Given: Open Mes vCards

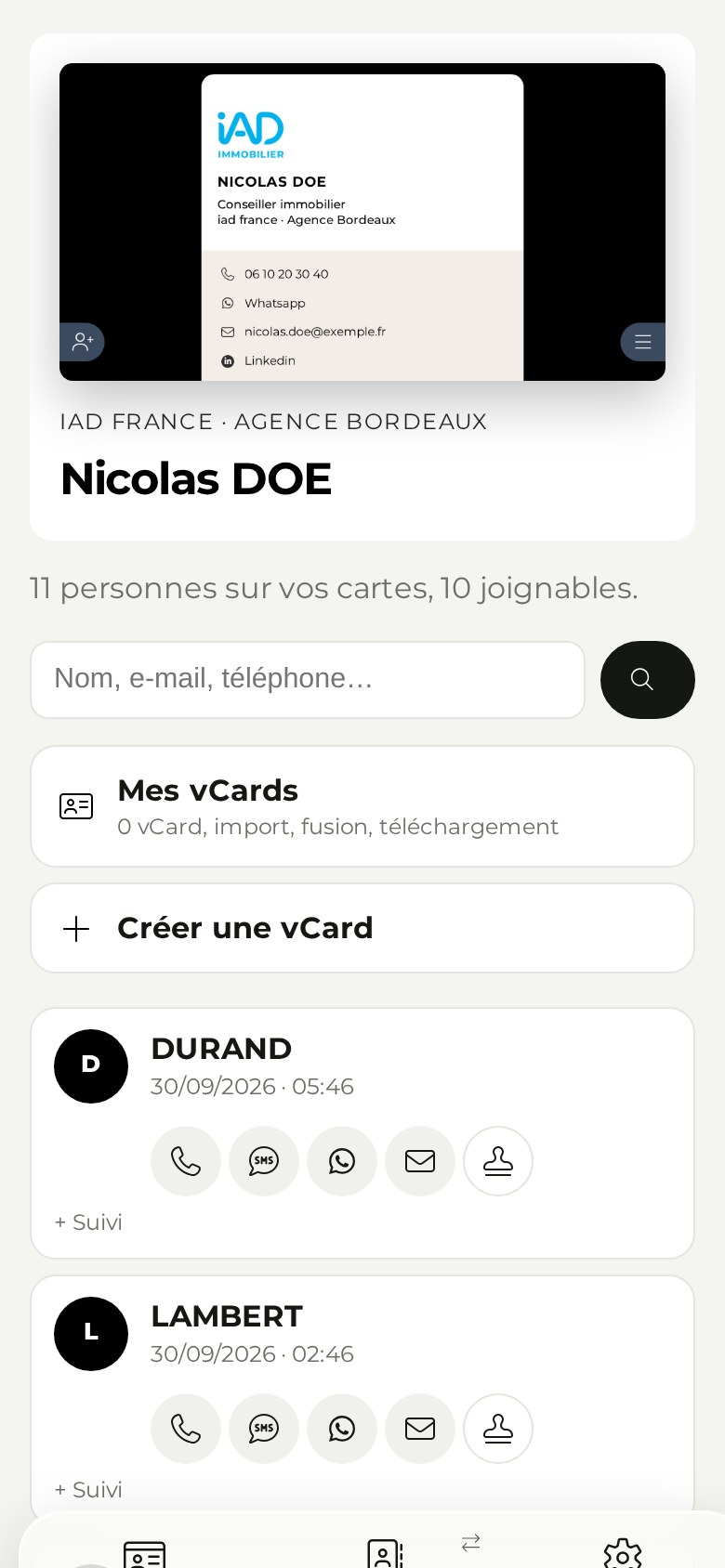Looking at the screenshot, I should point(362,806).
